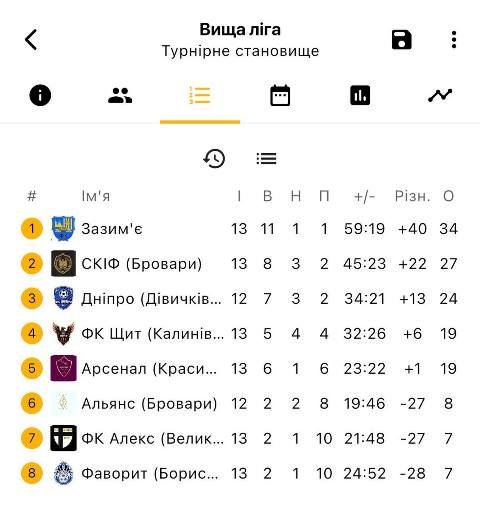Open the calendar schedule tab
Screen dimensions: 480x506
(x=280, y=95)
